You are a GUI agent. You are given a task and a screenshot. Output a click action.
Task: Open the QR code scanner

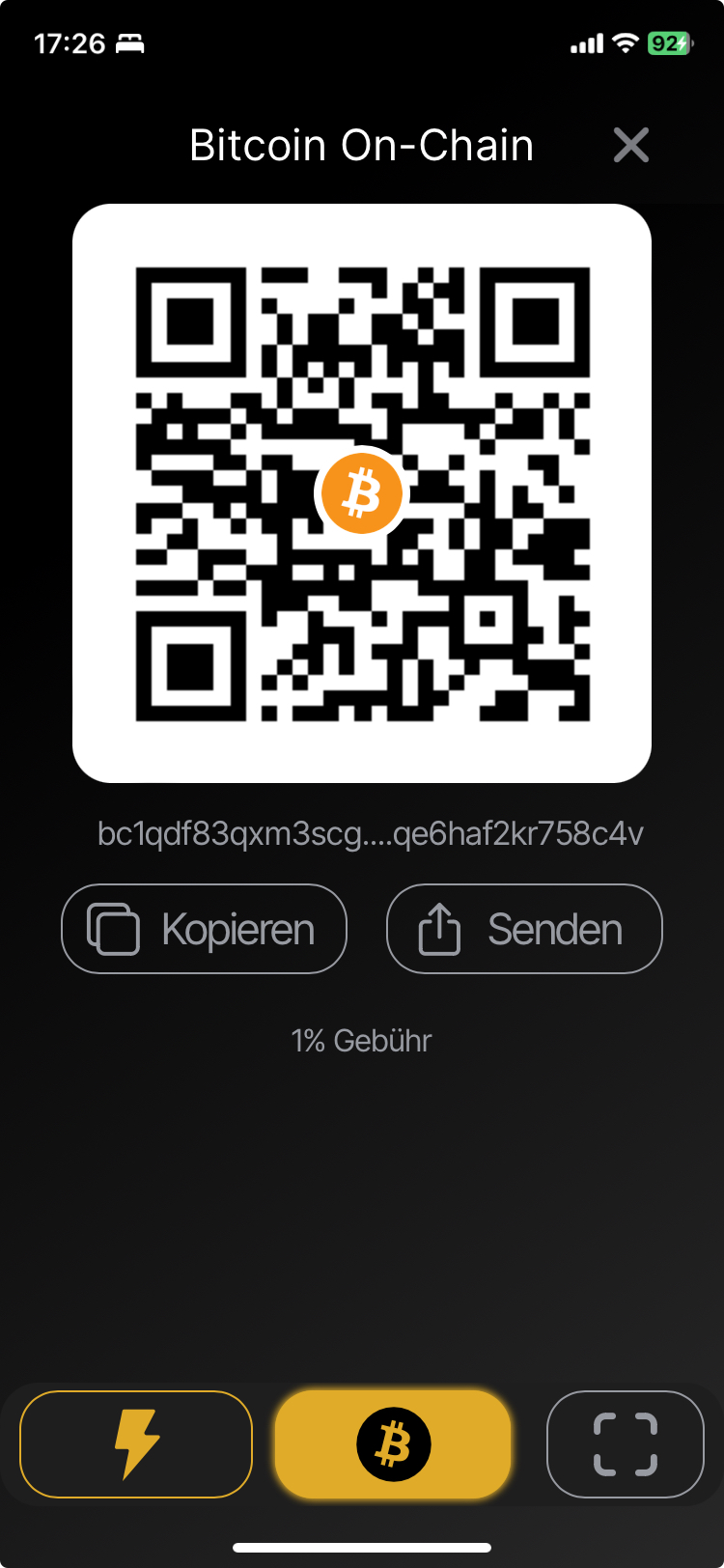[626, 1444]
